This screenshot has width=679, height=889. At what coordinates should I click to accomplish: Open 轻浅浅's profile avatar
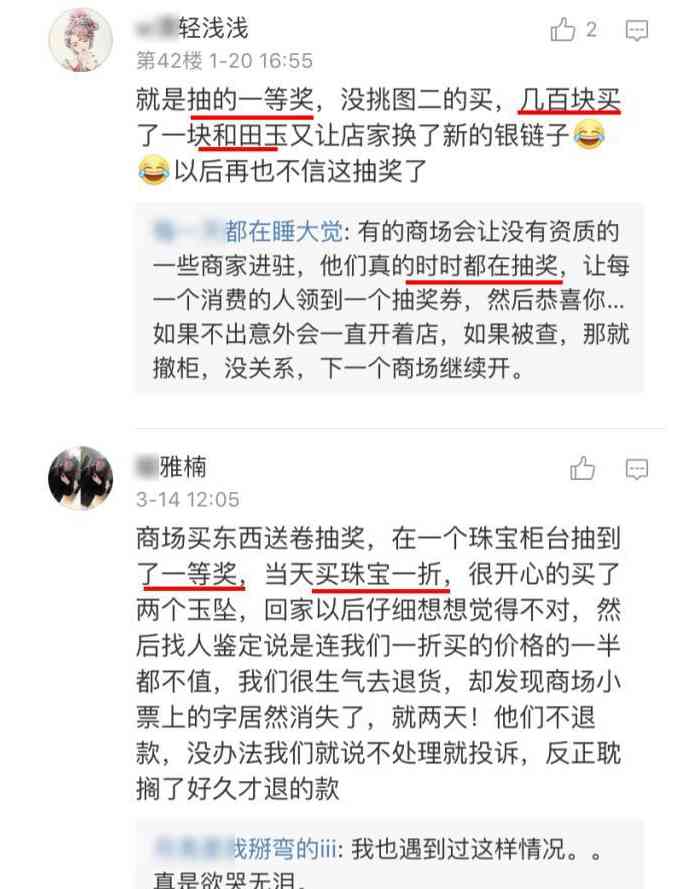(81, 39)
